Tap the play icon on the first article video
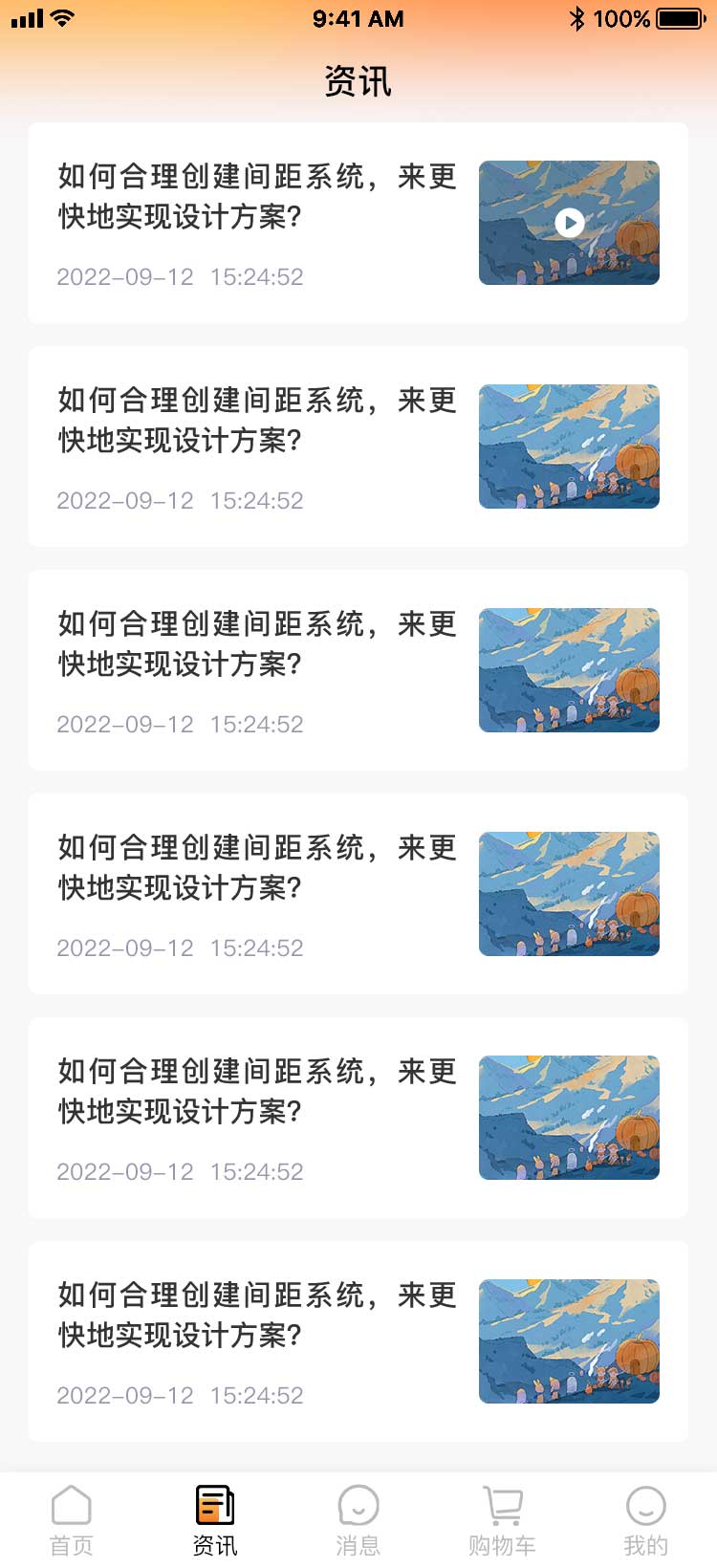This screenshot has width=717, height=1568. point(568,223)
